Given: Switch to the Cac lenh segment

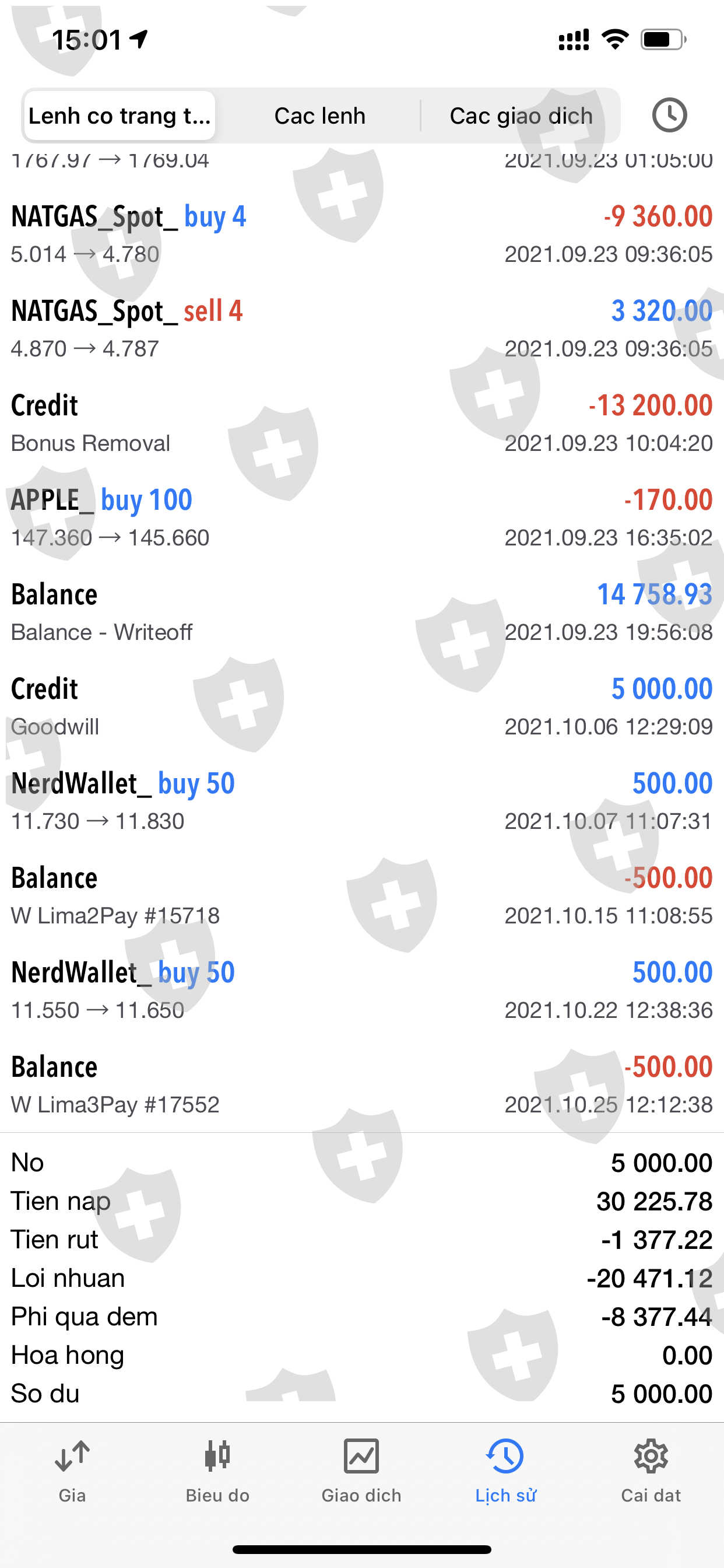Looking at the screenshot, I should 319,116.
